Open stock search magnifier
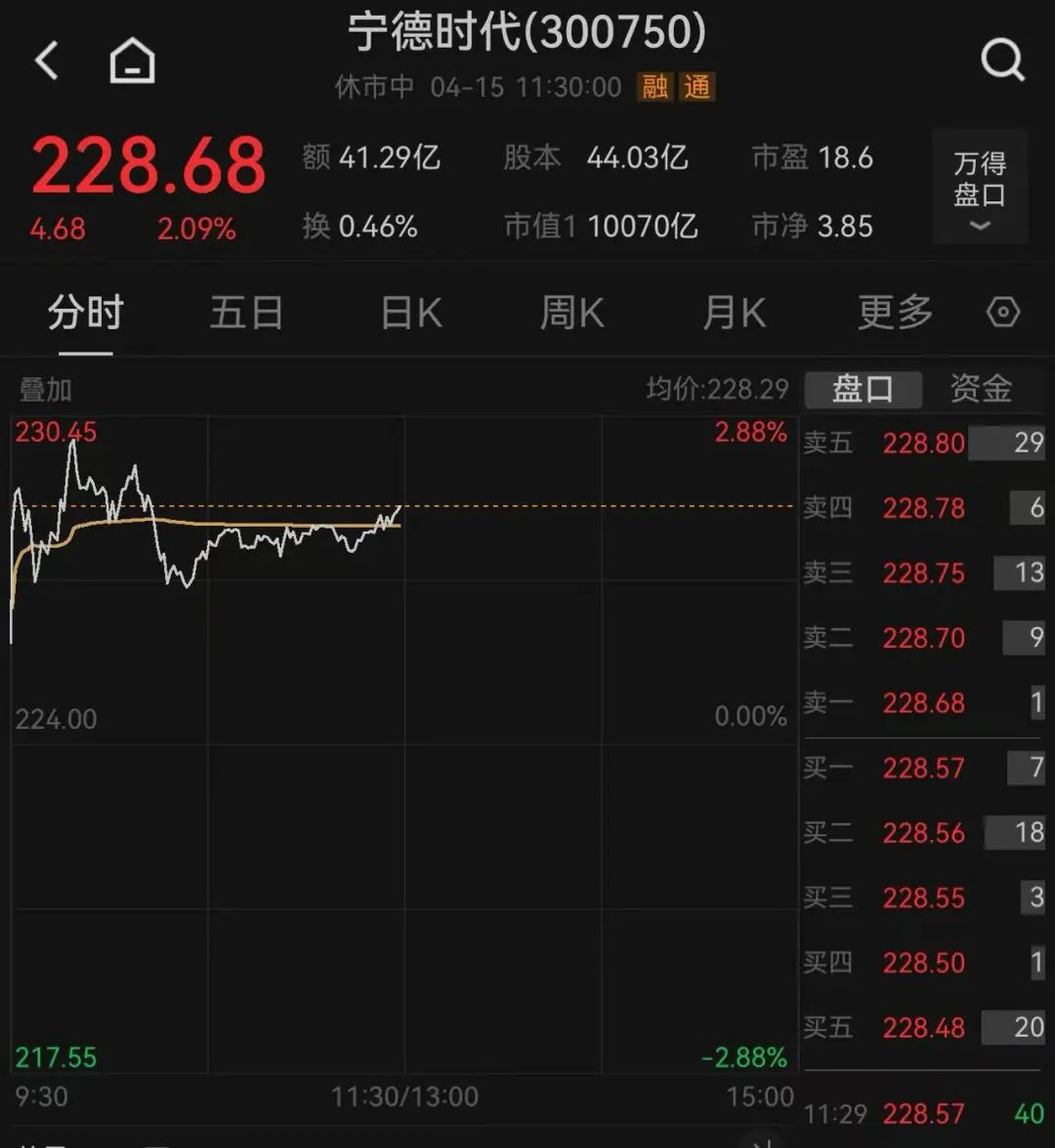 point(1002,62)
